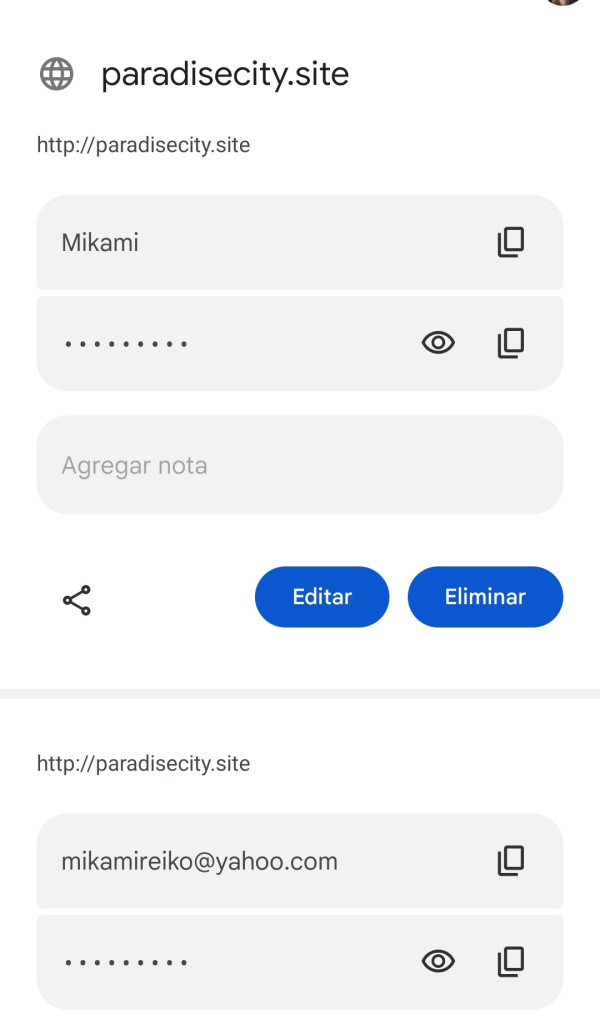Tap the Agregar nota field
The width and height of the screenshot is (600, 1024).
pos(299,465)
